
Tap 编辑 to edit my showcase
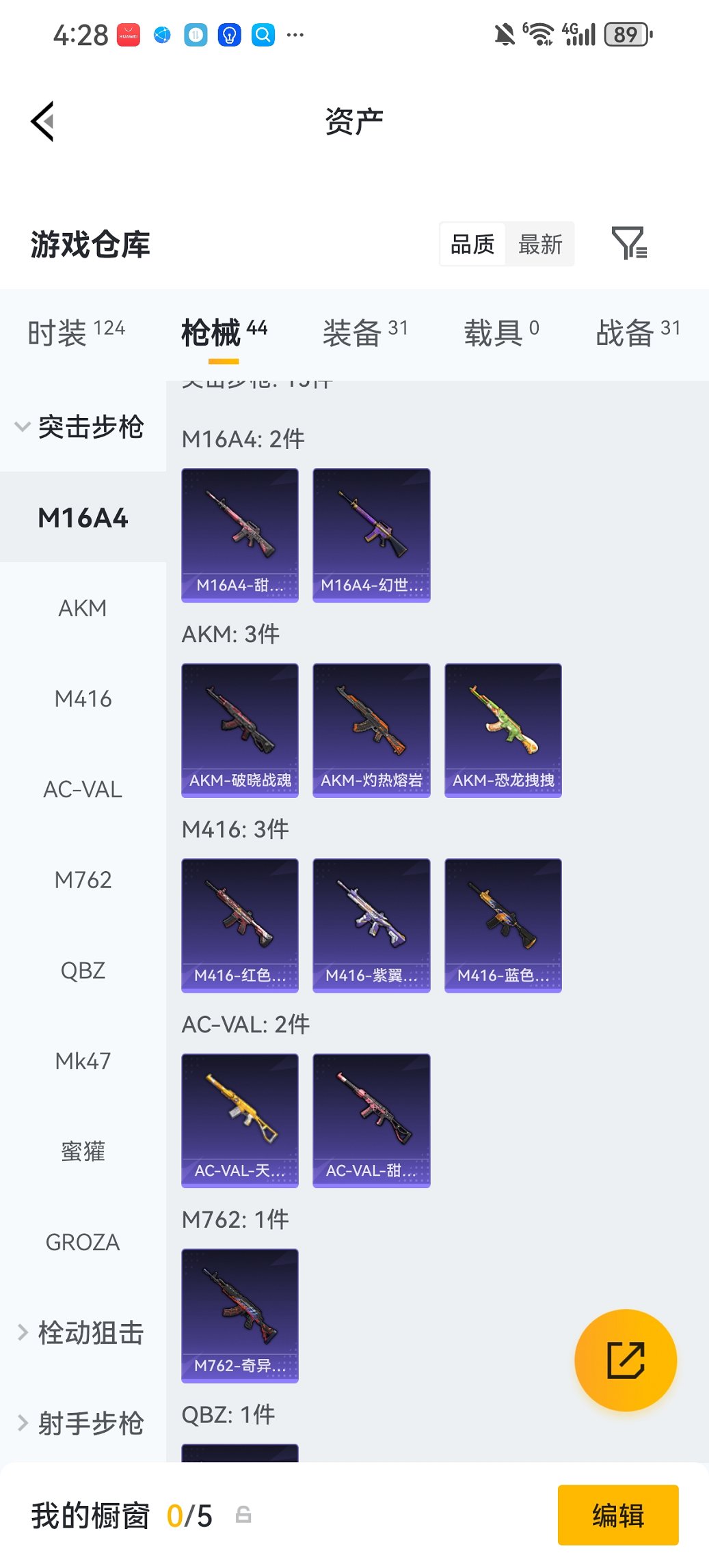617,1515
